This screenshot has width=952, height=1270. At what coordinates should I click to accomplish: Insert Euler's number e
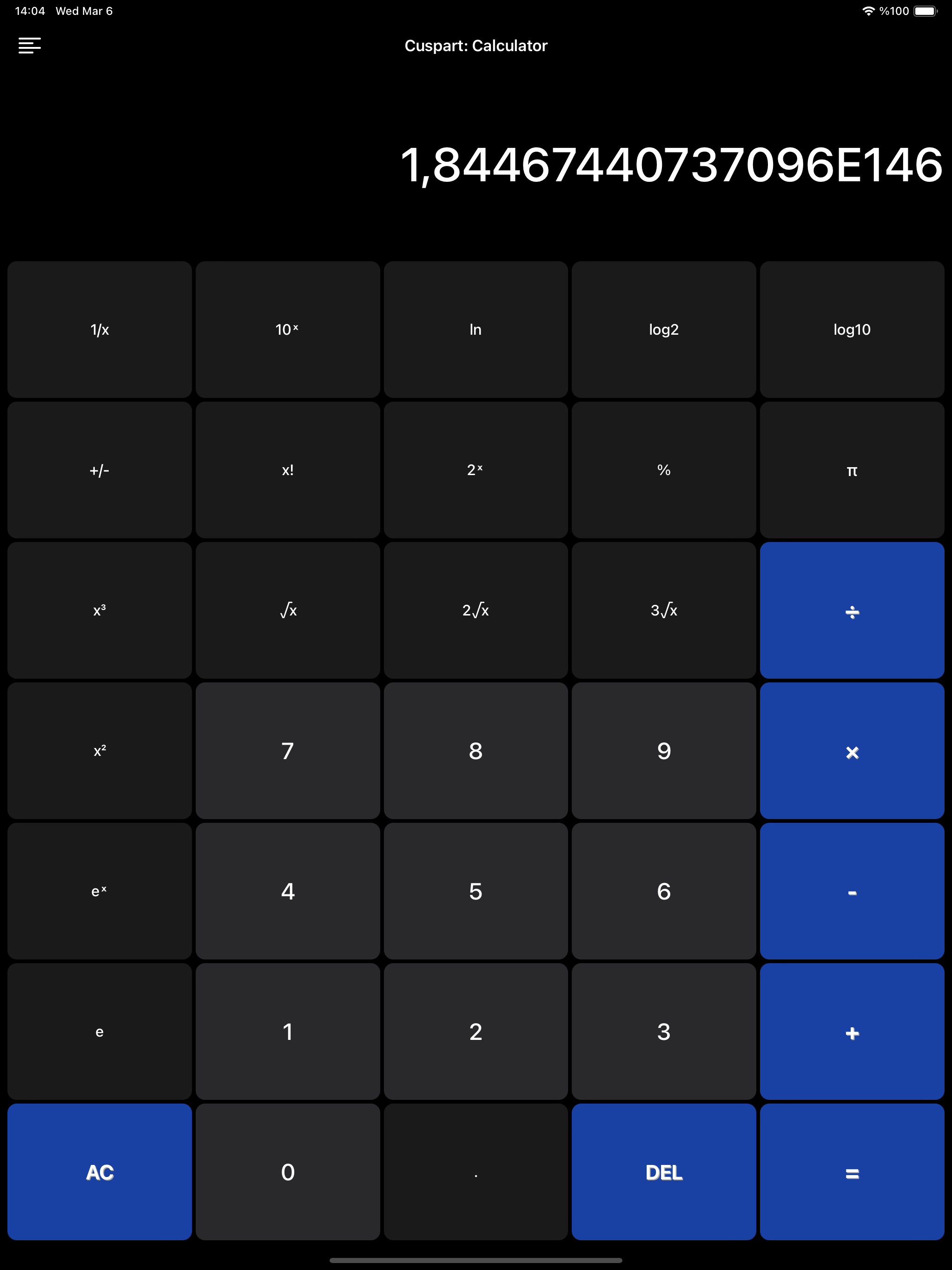pos(99,1032)
